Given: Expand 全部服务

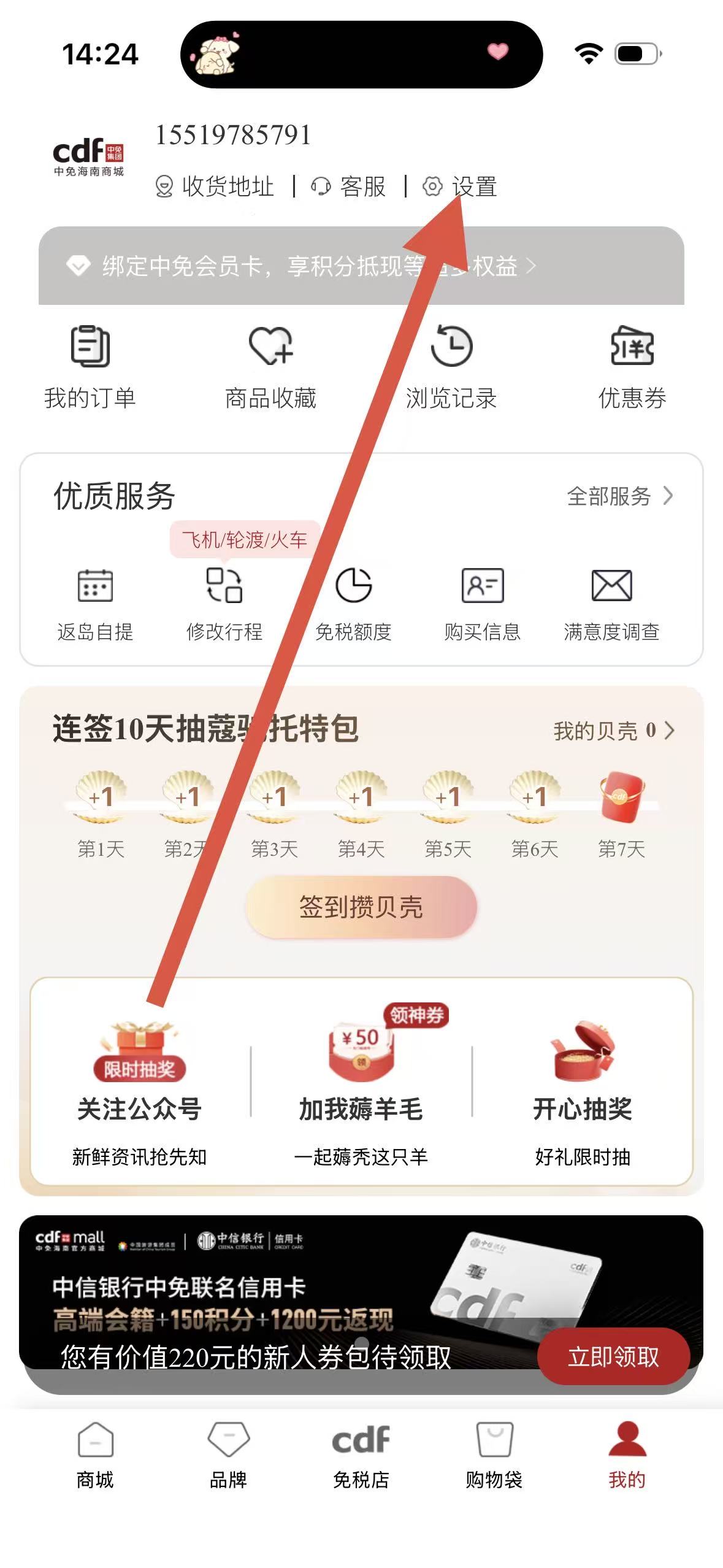Looking at the screenshot, I should point(619,496).
